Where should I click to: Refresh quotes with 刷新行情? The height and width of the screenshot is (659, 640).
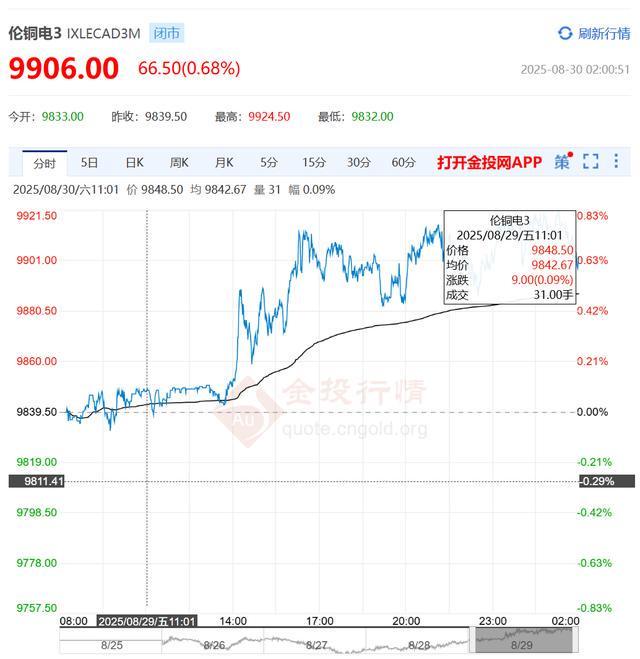[x=594, y=34]
